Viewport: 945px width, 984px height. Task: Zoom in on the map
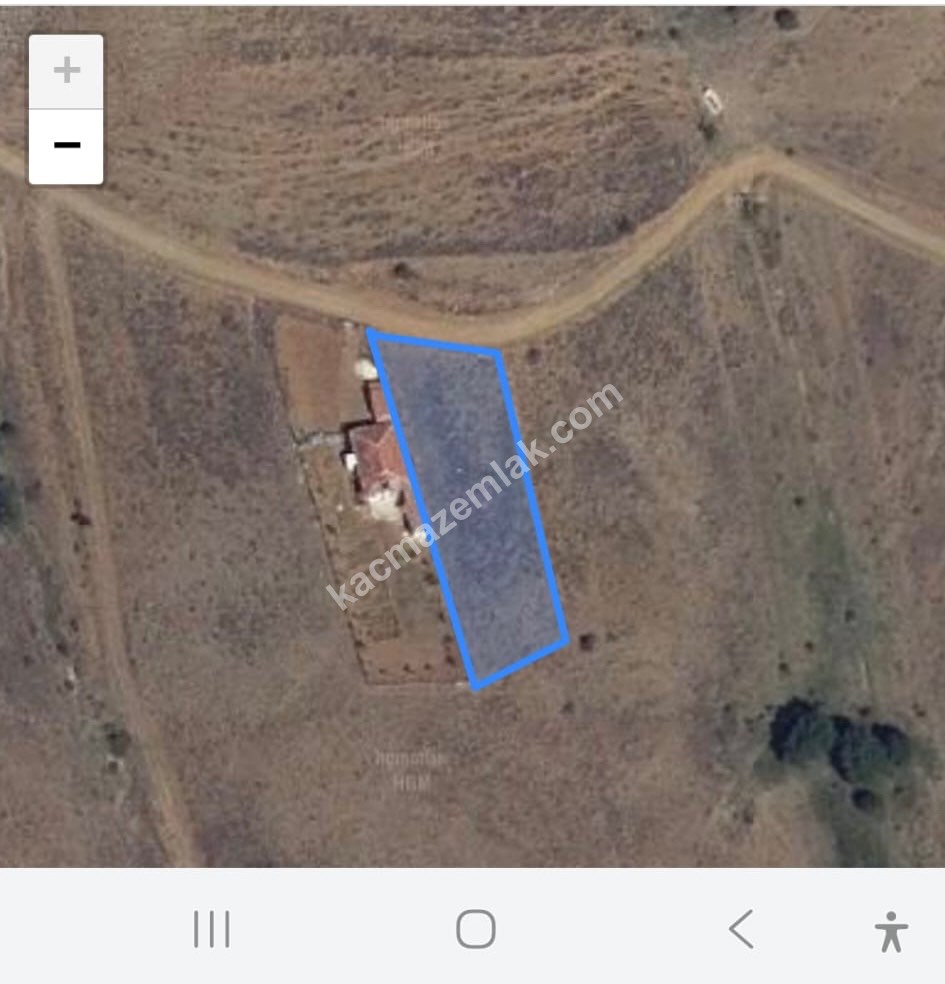pyautogui.click(x=66, y=71)
